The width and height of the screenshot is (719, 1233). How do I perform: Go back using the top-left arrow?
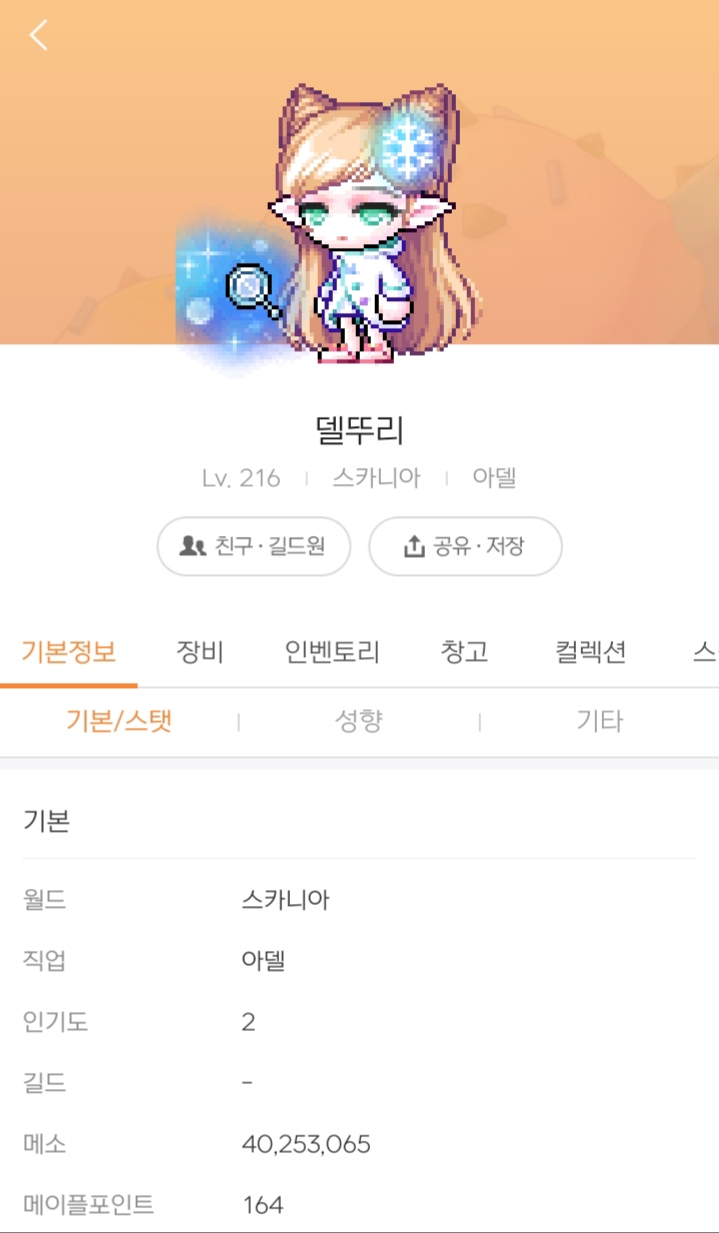[x=38, y=35]
